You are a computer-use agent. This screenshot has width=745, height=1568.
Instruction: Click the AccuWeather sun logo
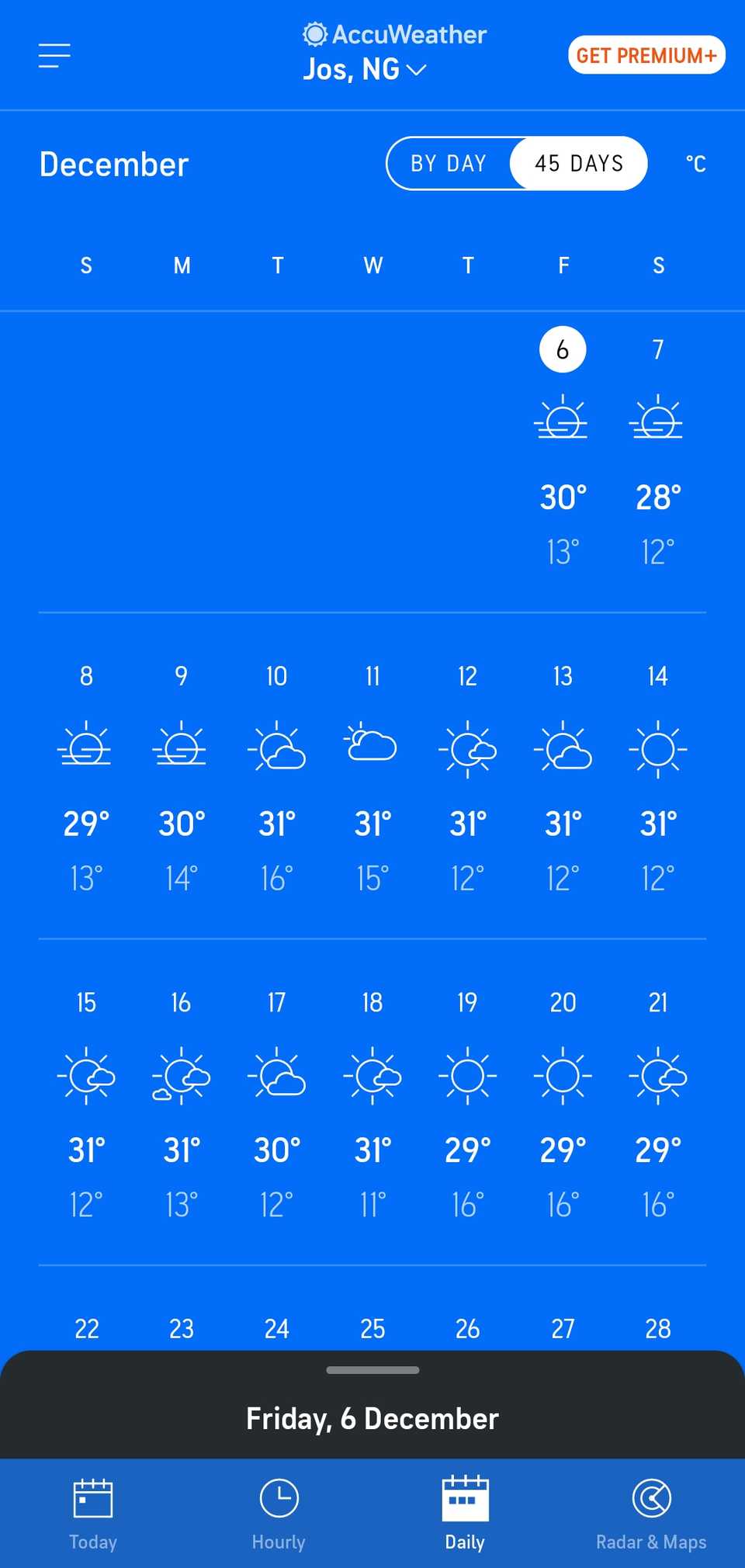314,34
